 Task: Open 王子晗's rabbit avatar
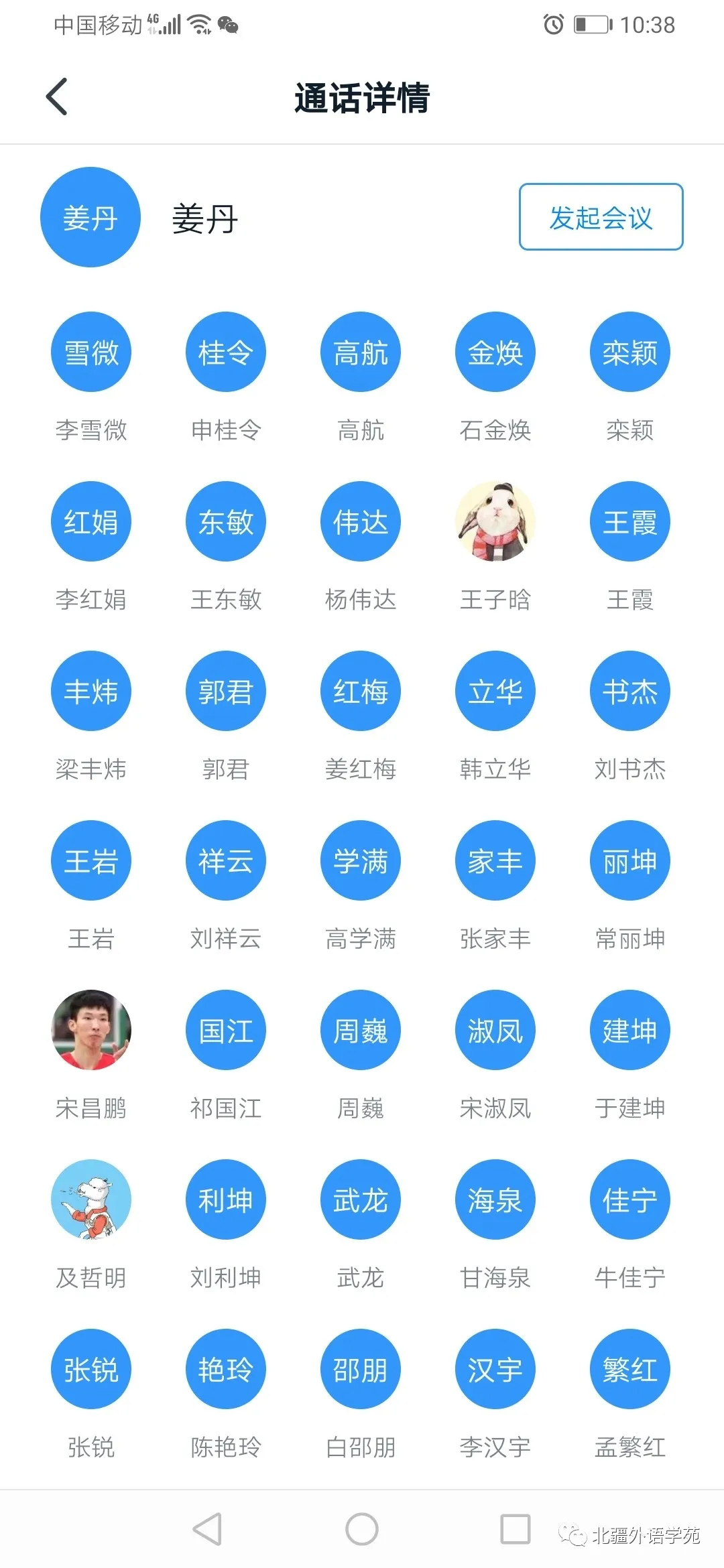point(495,521)
